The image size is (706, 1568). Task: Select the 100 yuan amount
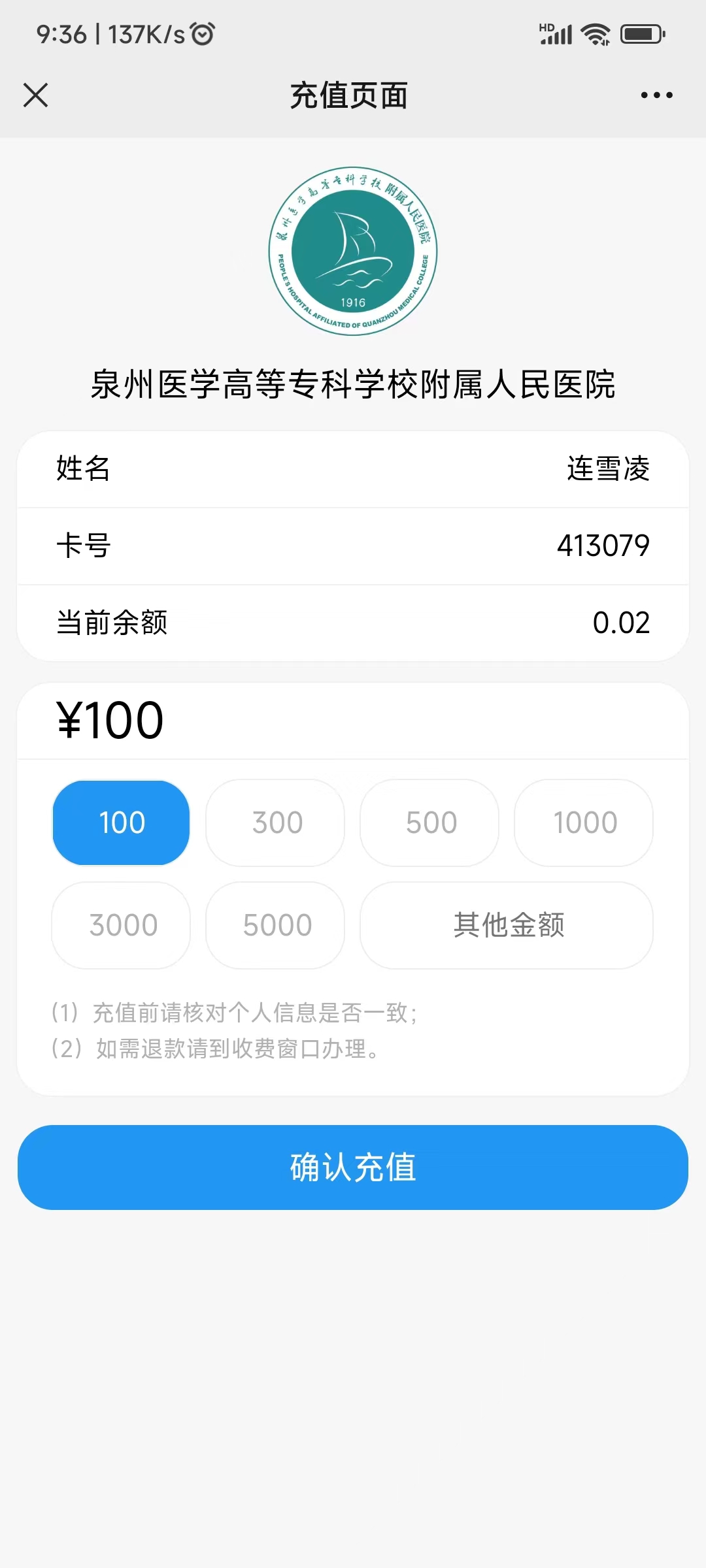122,823
